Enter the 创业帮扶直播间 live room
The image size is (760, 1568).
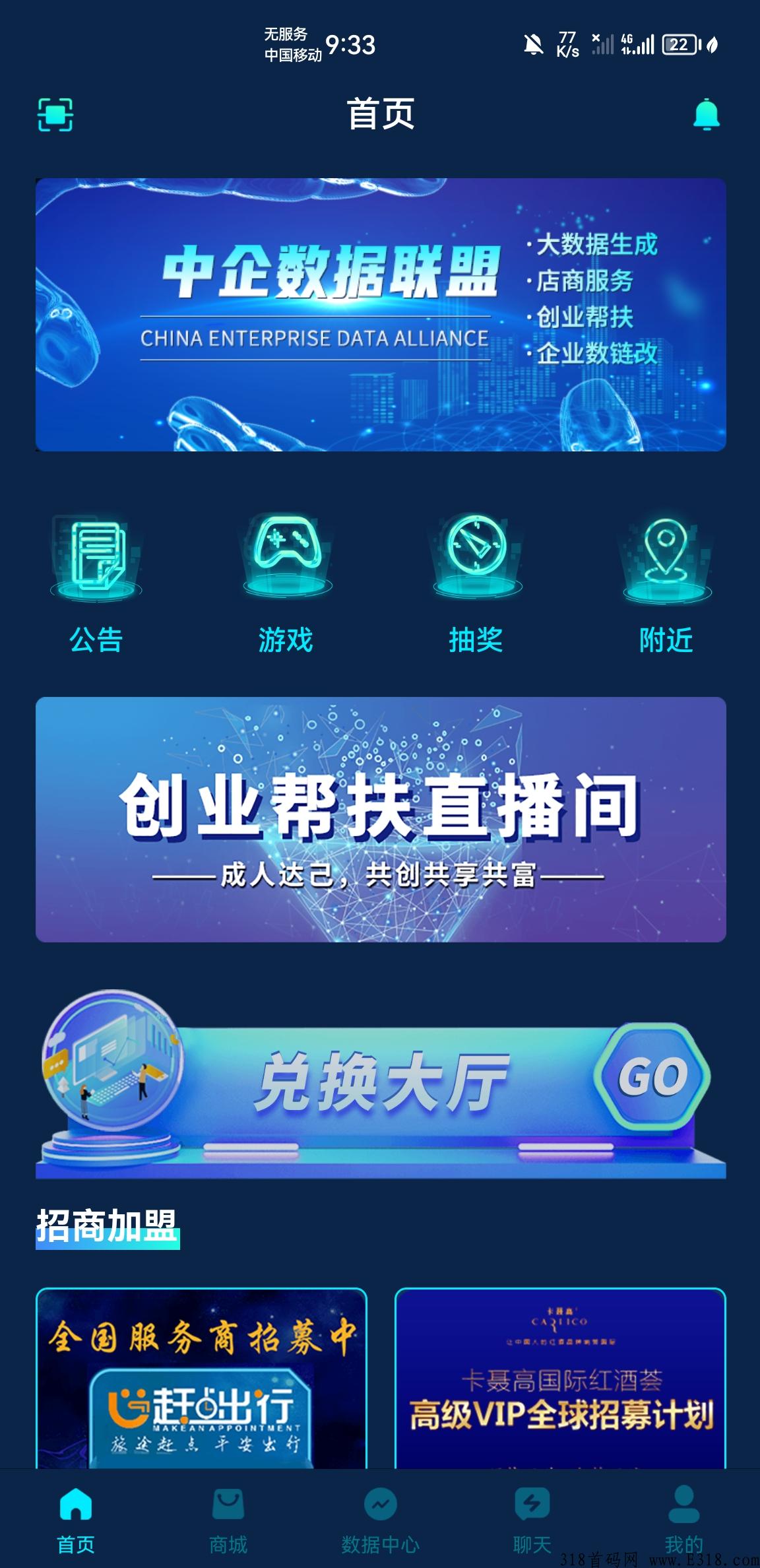[x=381, y=820]
